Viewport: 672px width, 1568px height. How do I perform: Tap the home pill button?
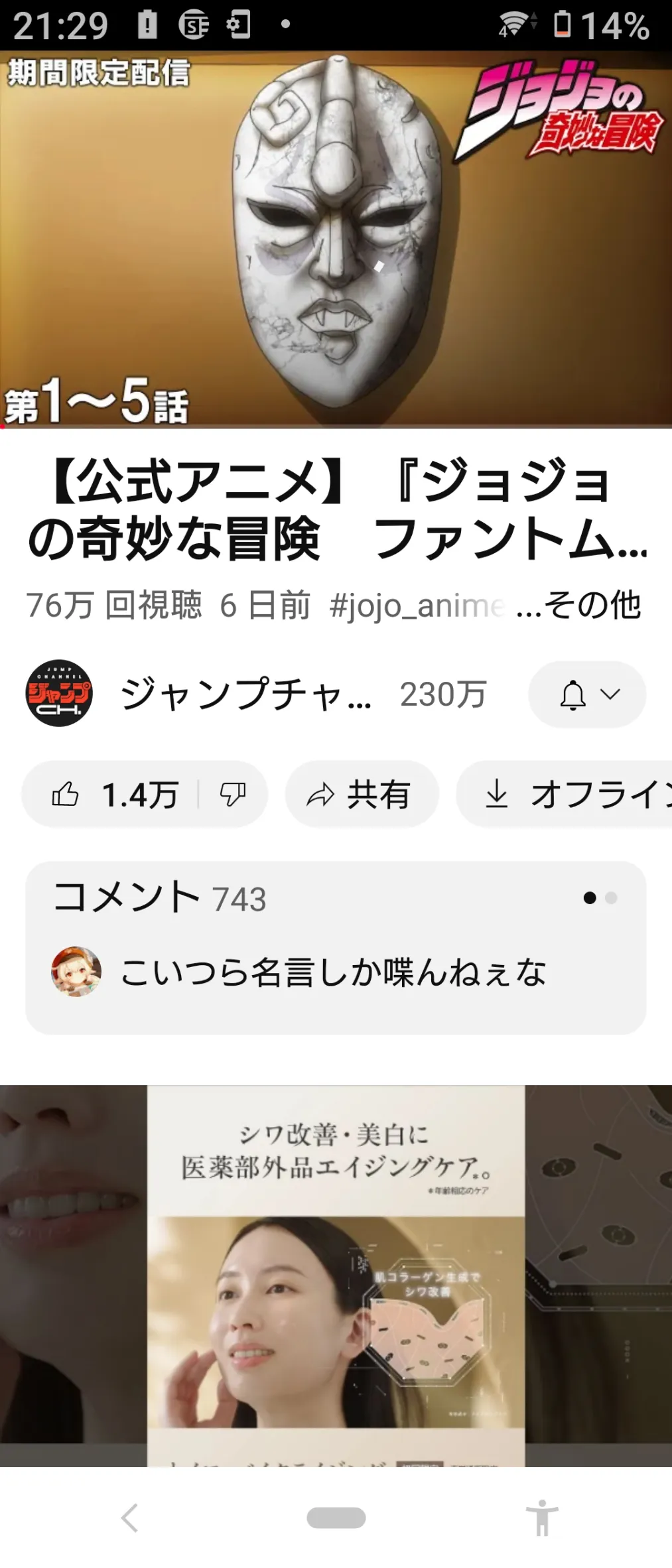336,1518
